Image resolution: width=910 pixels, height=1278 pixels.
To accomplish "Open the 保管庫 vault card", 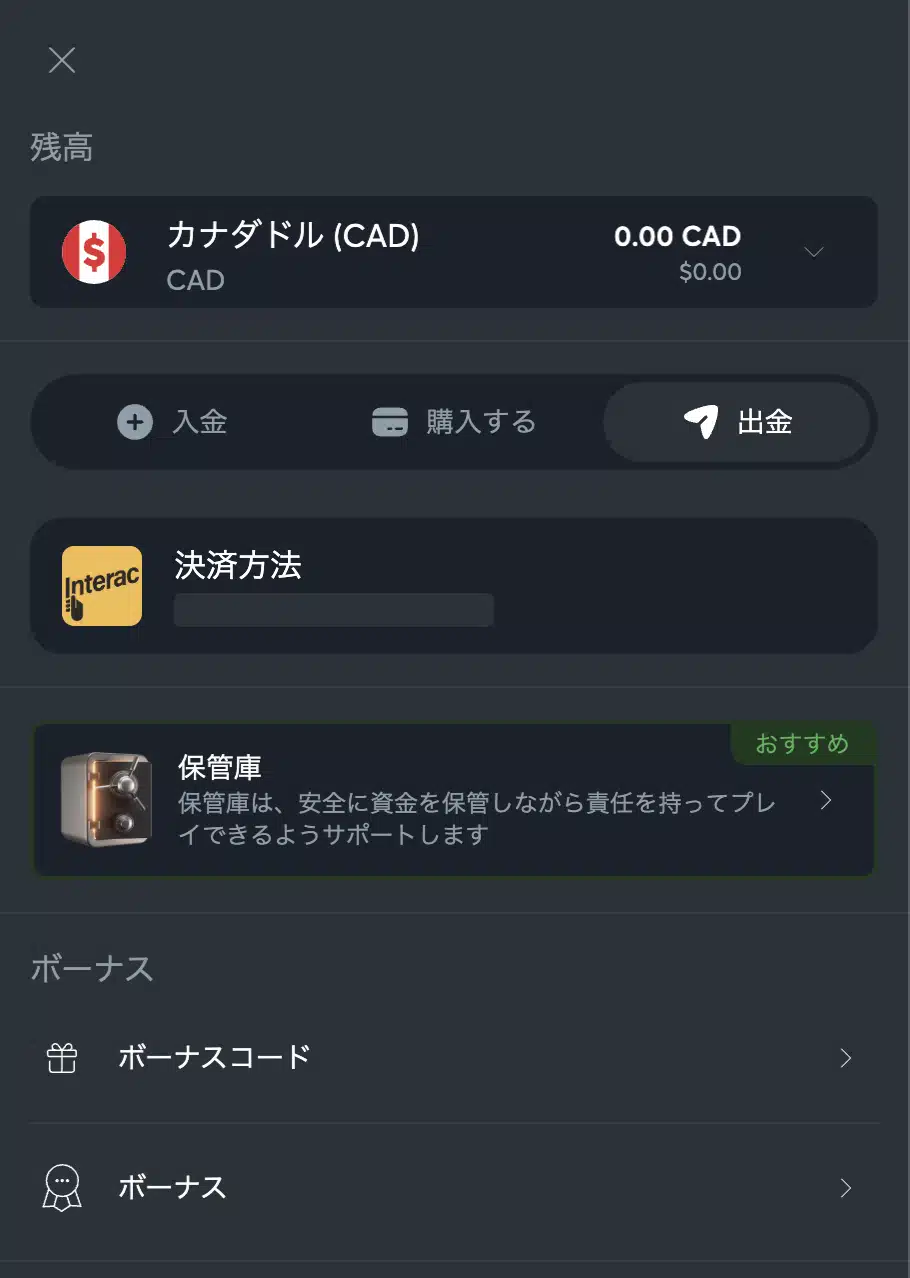I will tap(453, 800).
